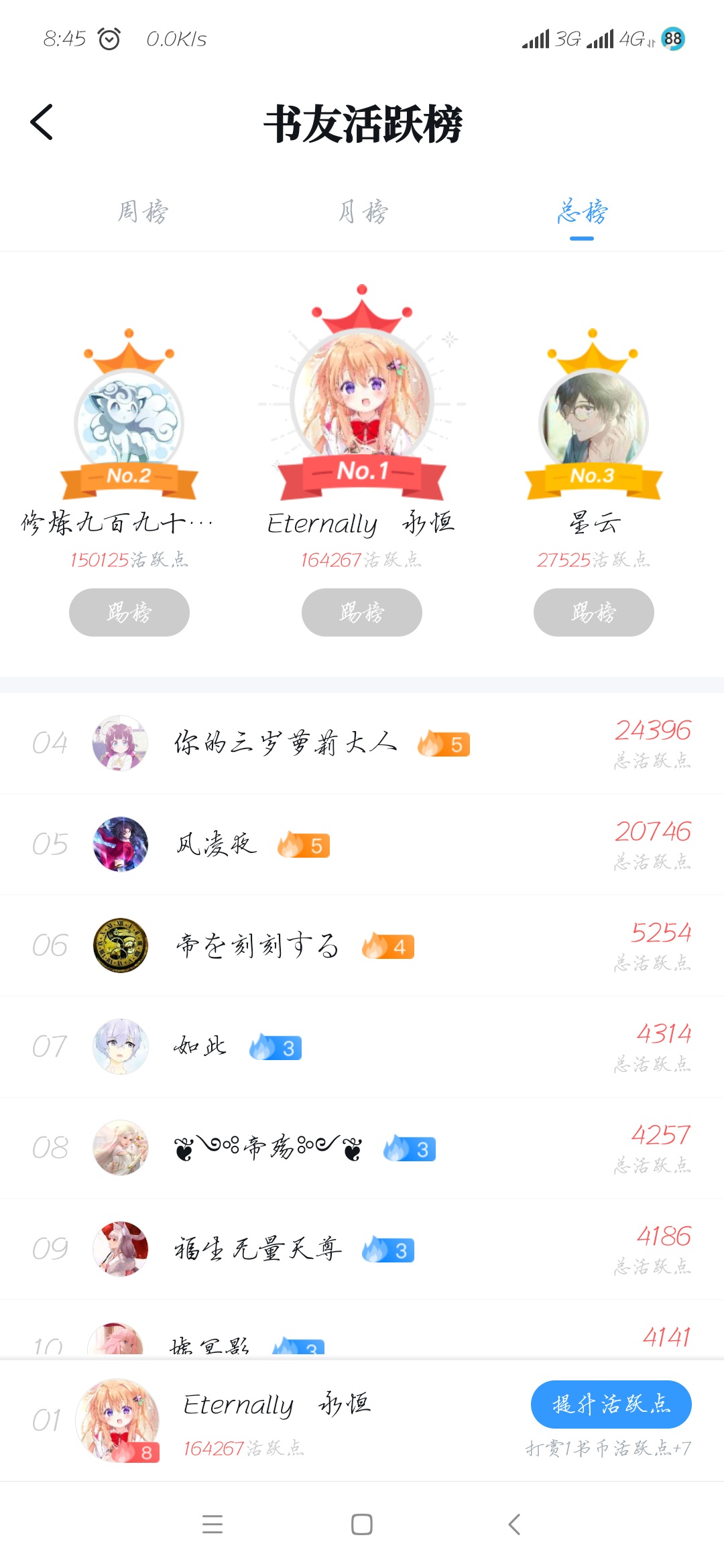The height and width of the screenshot is (1568, 724).
Task: Tap 踢榜 under the No.2 user
Action: (x=129, y=612)
